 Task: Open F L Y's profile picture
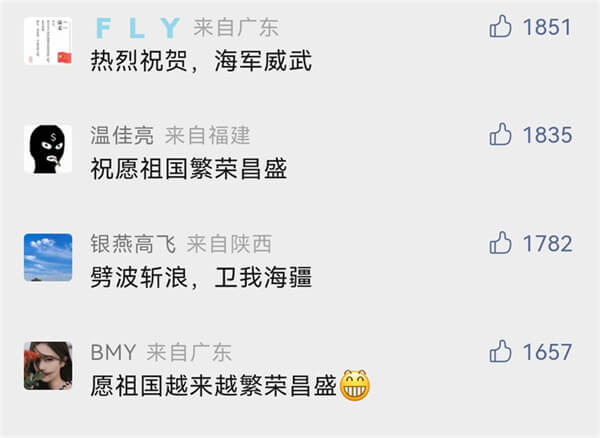pos(48,41)
